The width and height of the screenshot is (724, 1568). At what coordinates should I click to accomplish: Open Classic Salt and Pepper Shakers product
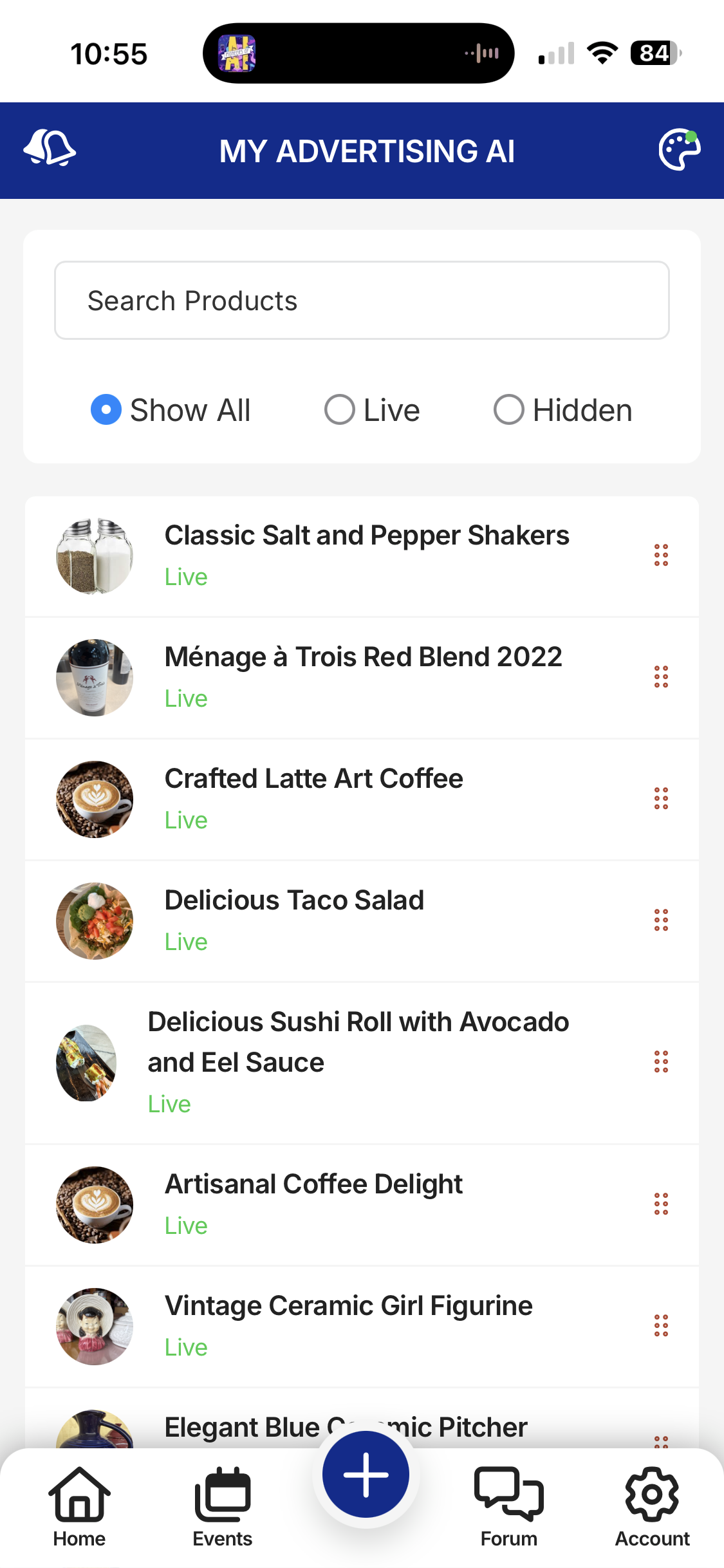[366, 536]
